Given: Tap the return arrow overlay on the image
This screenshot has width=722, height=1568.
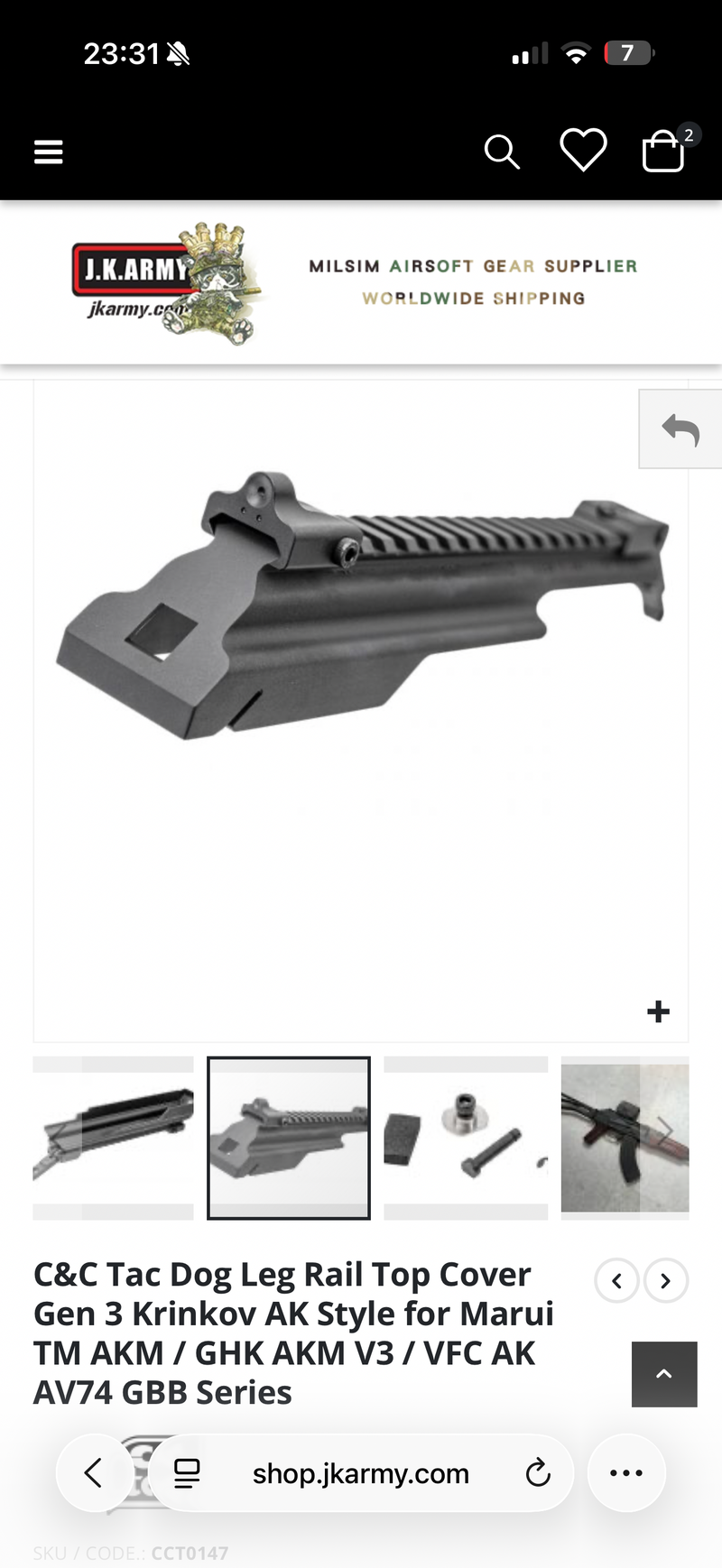Looking at the screenshot, I should click(x=682, y=429).
